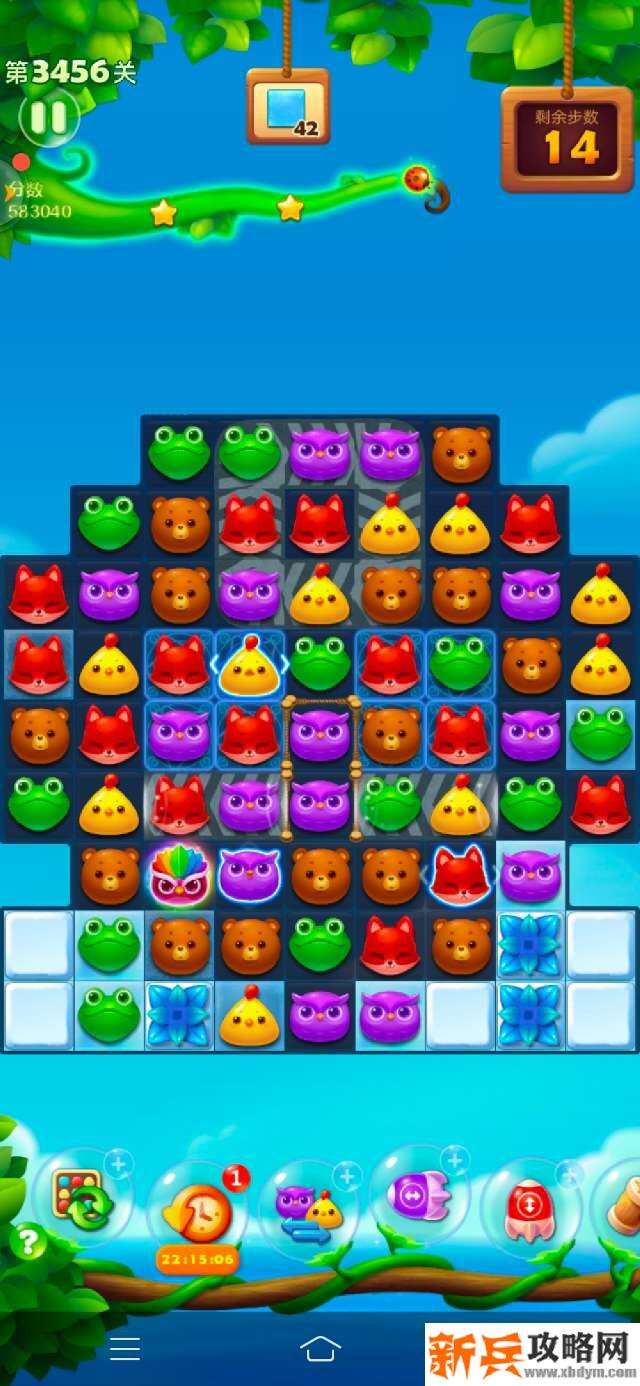Select the wooden hammer booster

click(624, 1206)
